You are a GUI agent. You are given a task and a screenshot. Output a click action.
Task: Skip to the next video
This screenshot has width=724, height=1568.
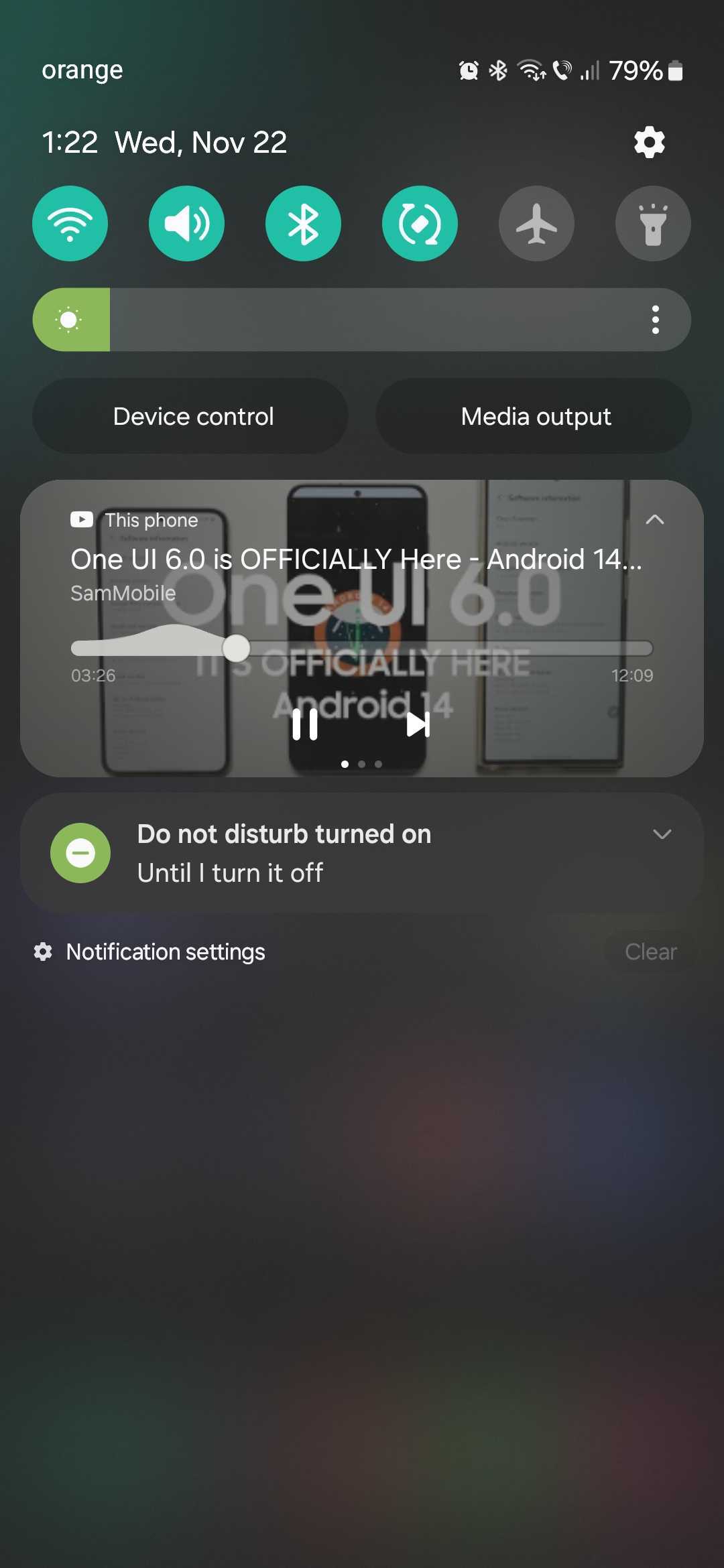click(418, 724)
